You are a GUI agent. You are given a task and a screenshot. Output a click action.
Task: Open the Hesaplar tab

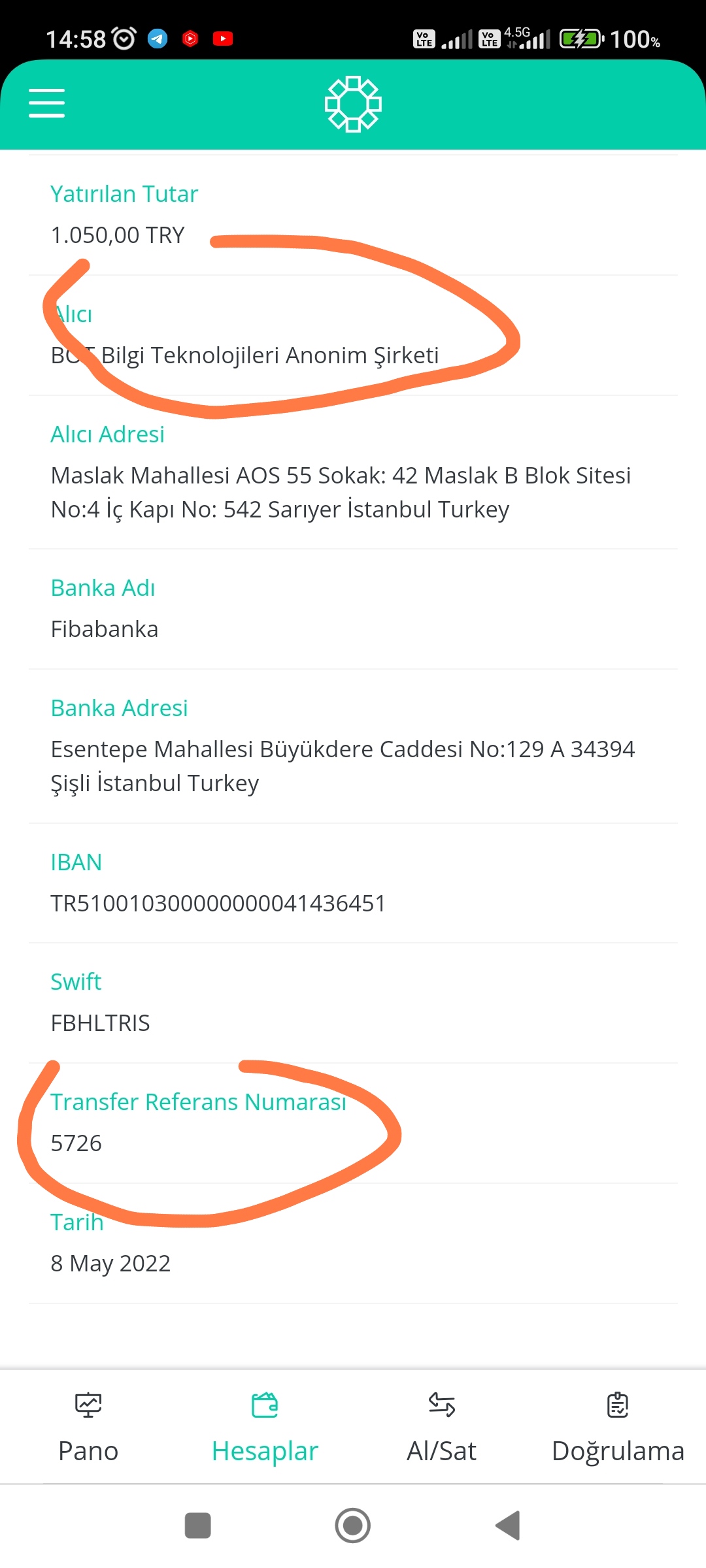pyautogui.click(x=265, y=1428)
